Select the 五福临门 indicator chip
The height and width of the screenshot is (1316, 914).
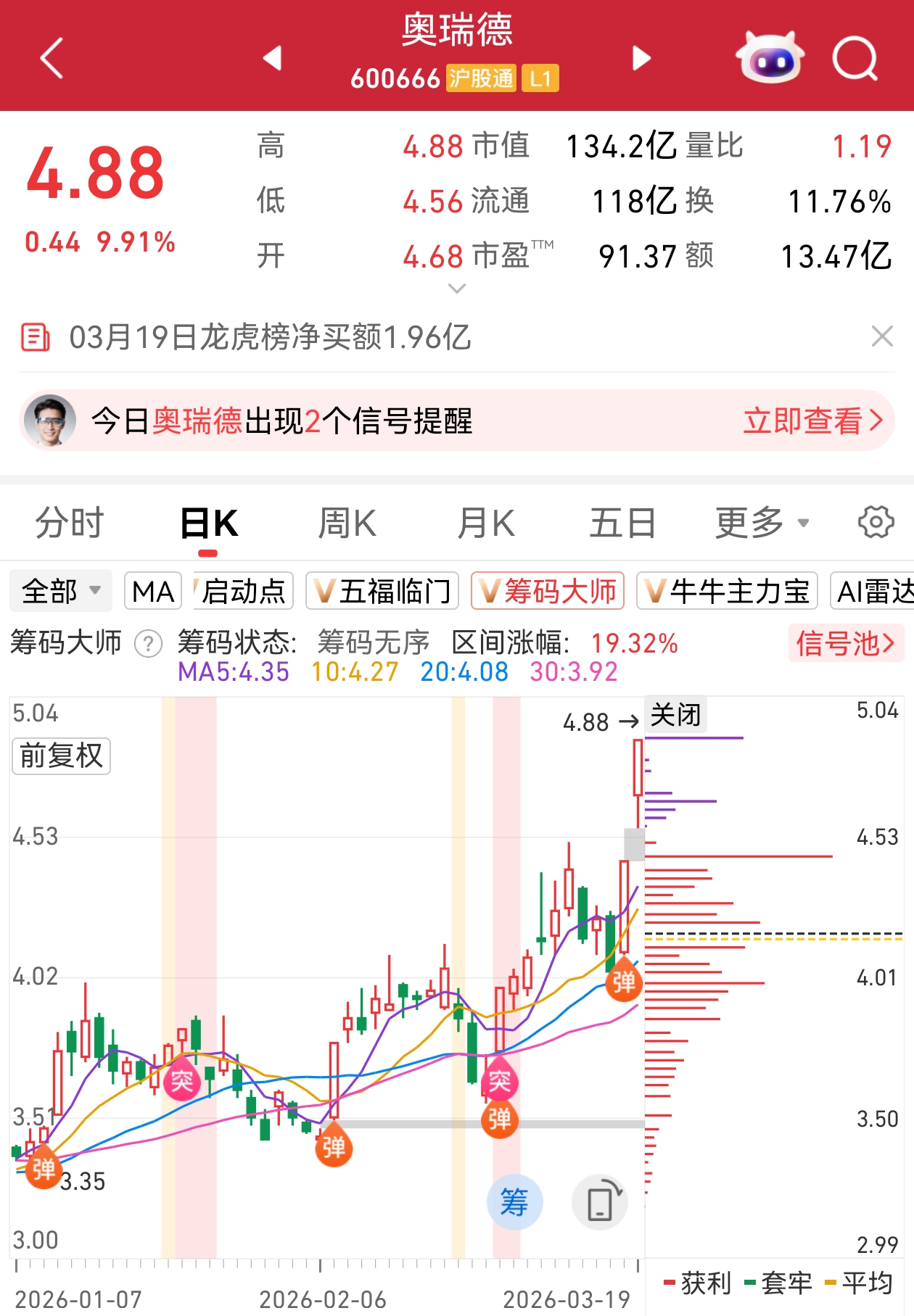click(382, 592)
